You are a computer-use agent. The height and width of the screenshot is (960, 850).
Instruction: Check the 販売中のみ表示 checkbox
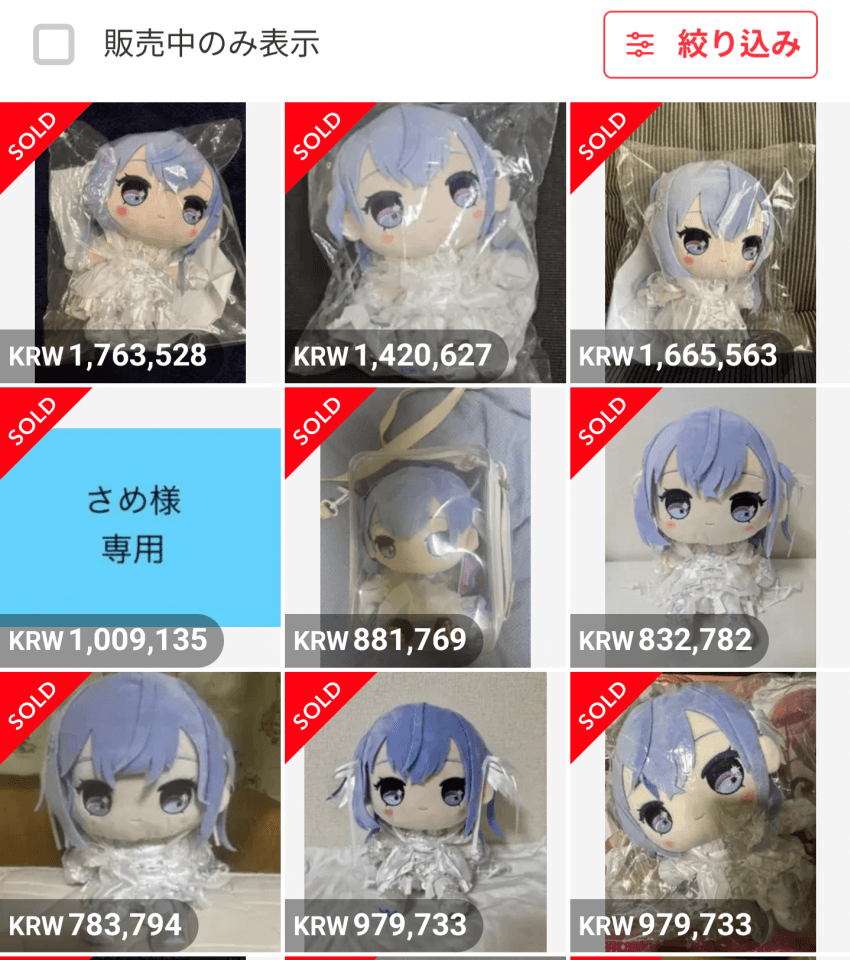coord(54,45)
